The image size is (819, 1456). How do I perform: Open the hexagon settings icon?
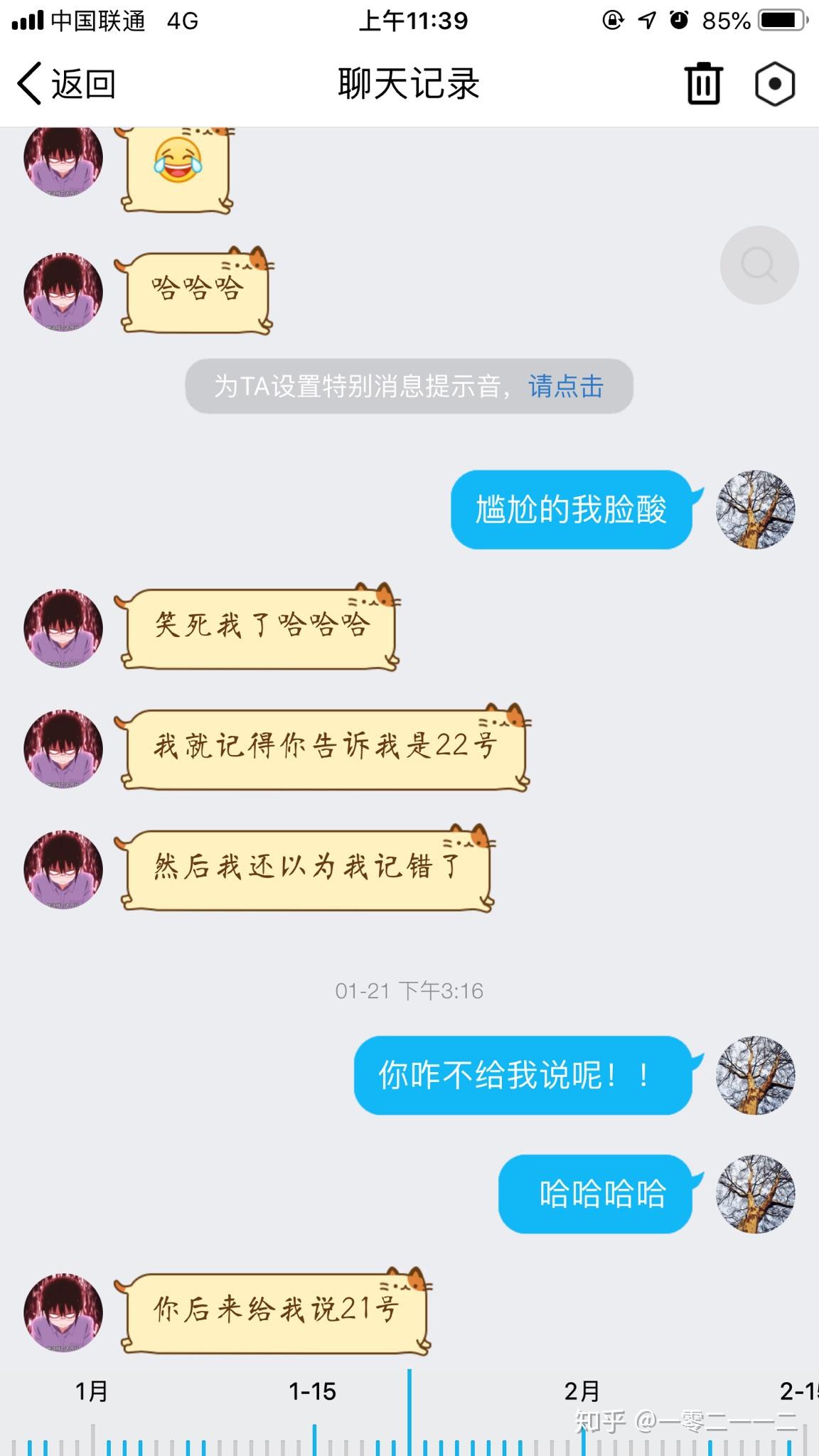774,84
